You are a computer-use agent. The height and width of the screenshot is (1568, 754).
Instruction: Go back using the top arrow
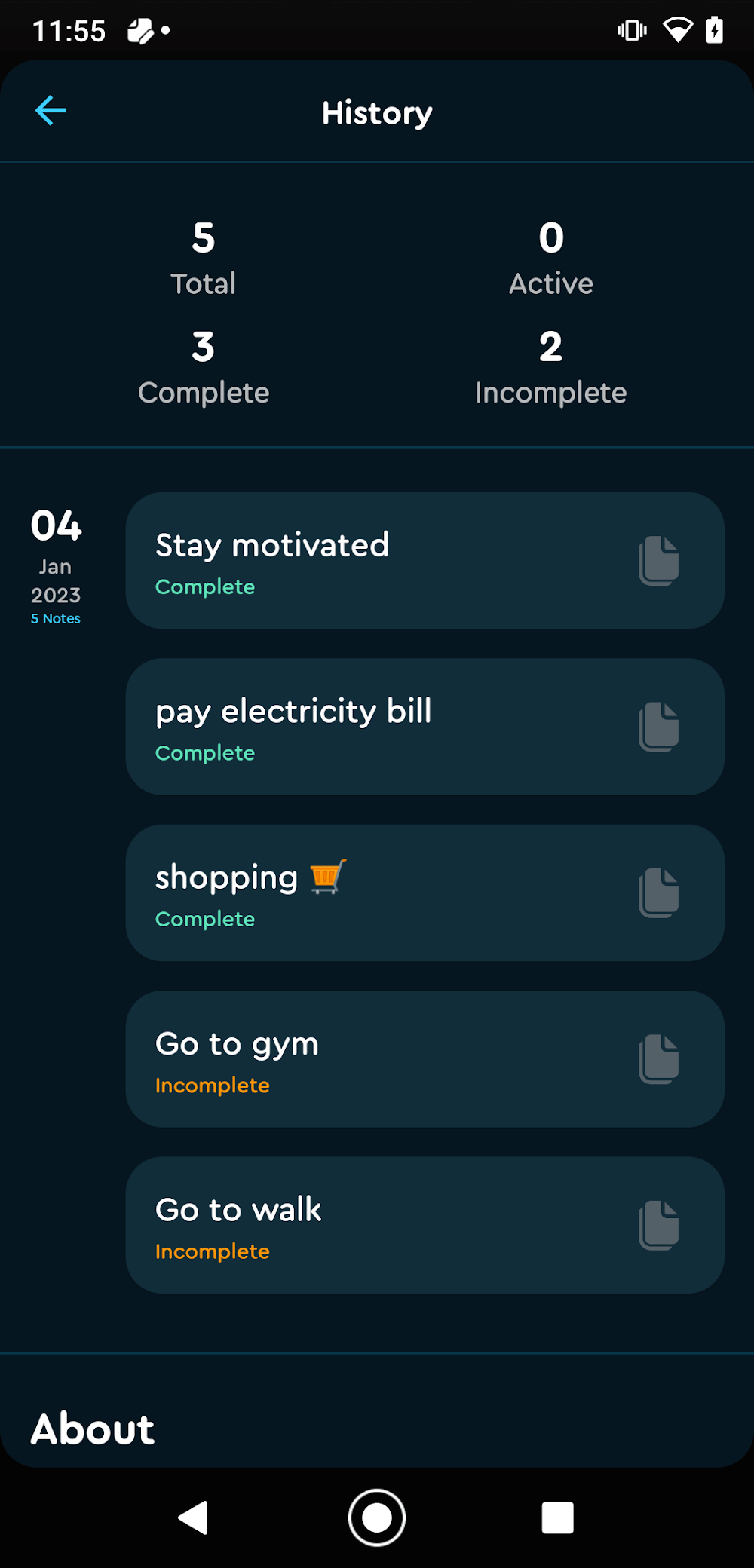pos(51,111)
